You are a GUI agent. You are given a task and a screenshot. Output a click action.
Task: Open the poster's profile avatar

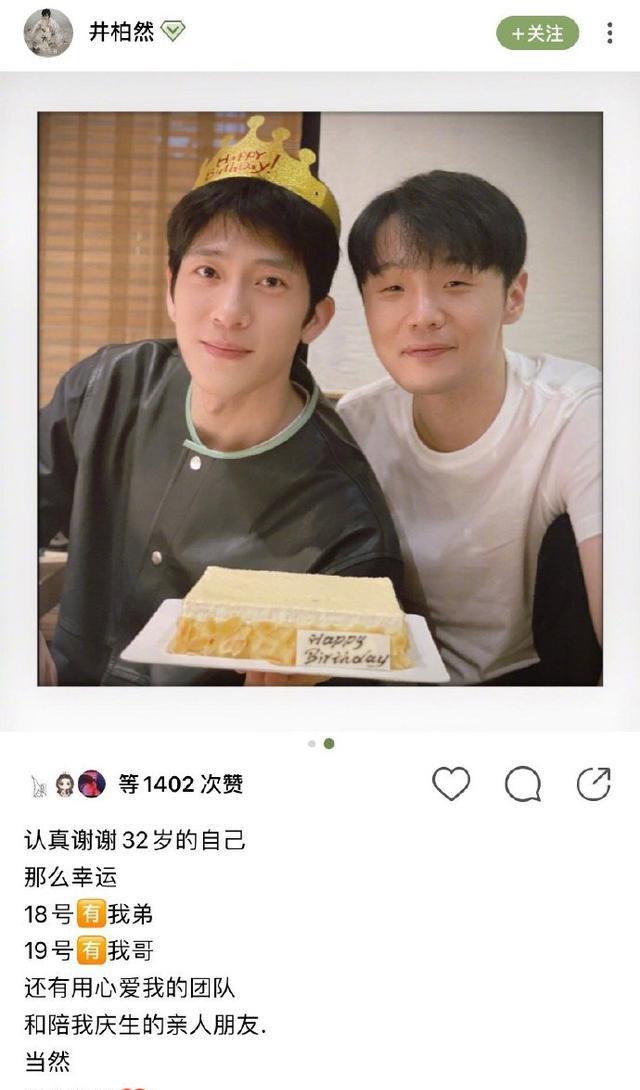pos(47,33)
